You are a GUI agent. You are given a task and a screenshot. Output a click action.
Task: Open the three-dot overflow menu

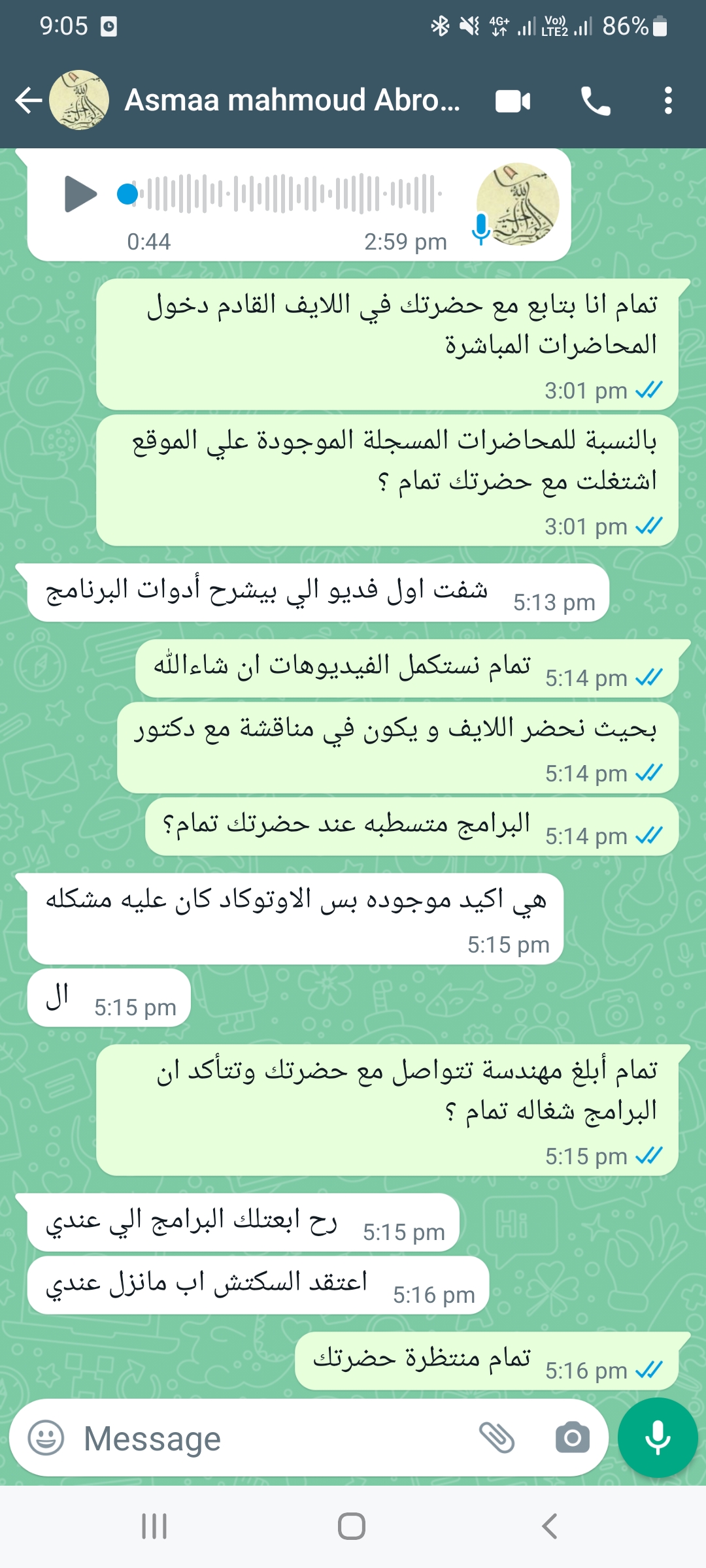tap(668, 101)
